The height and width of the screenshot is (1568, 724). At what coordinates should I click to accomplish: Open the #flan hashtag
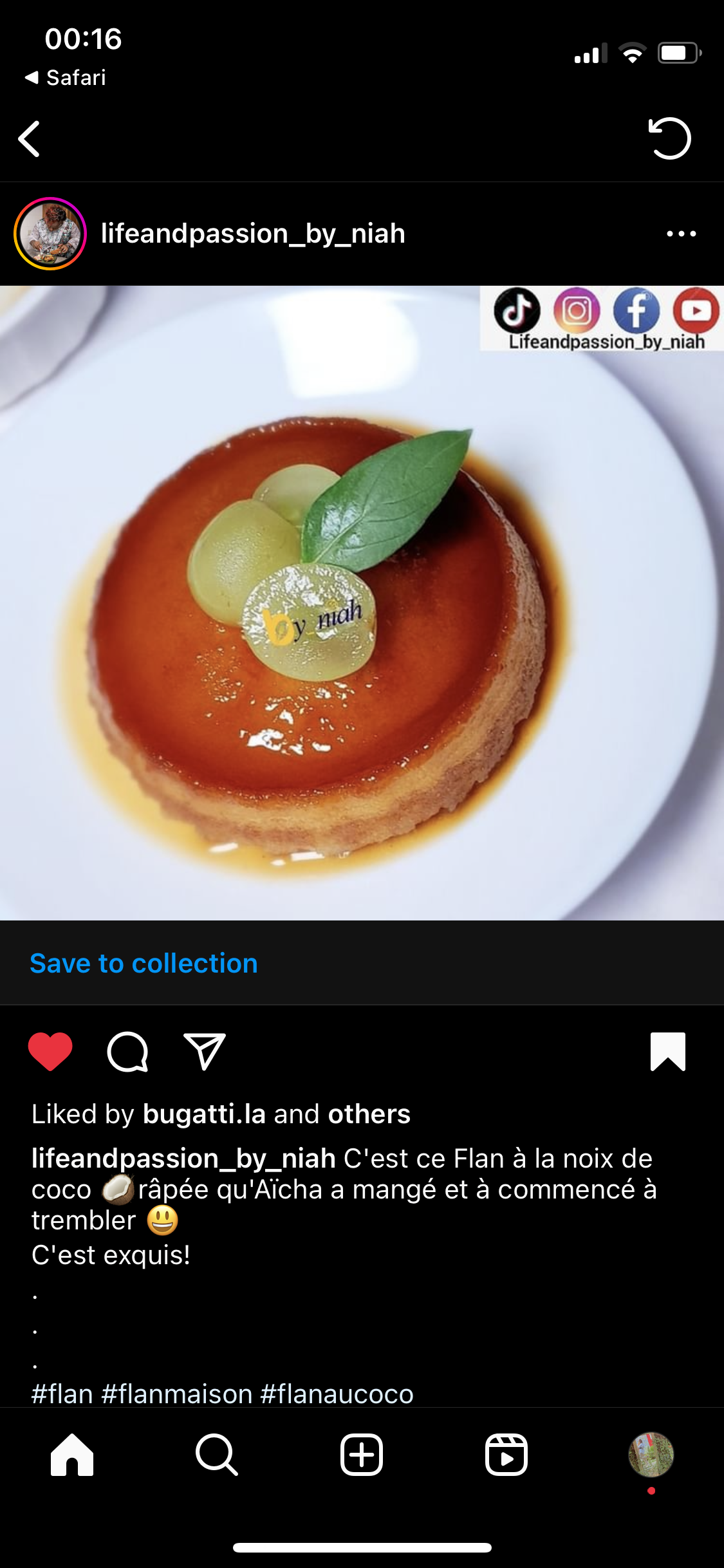click(62, 1394)
